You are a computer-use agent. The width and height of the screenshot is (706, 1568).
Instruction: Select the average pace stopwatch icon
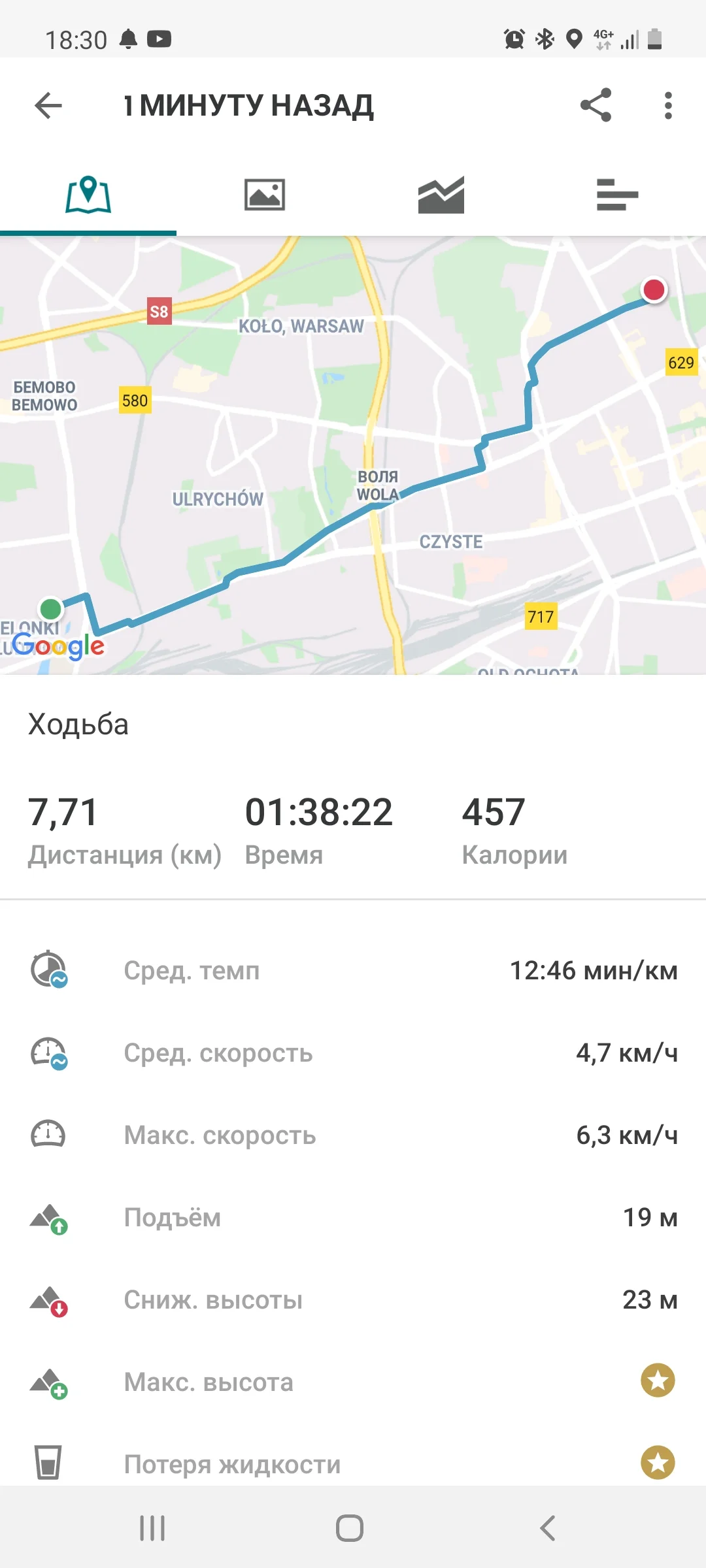[49, 971]
